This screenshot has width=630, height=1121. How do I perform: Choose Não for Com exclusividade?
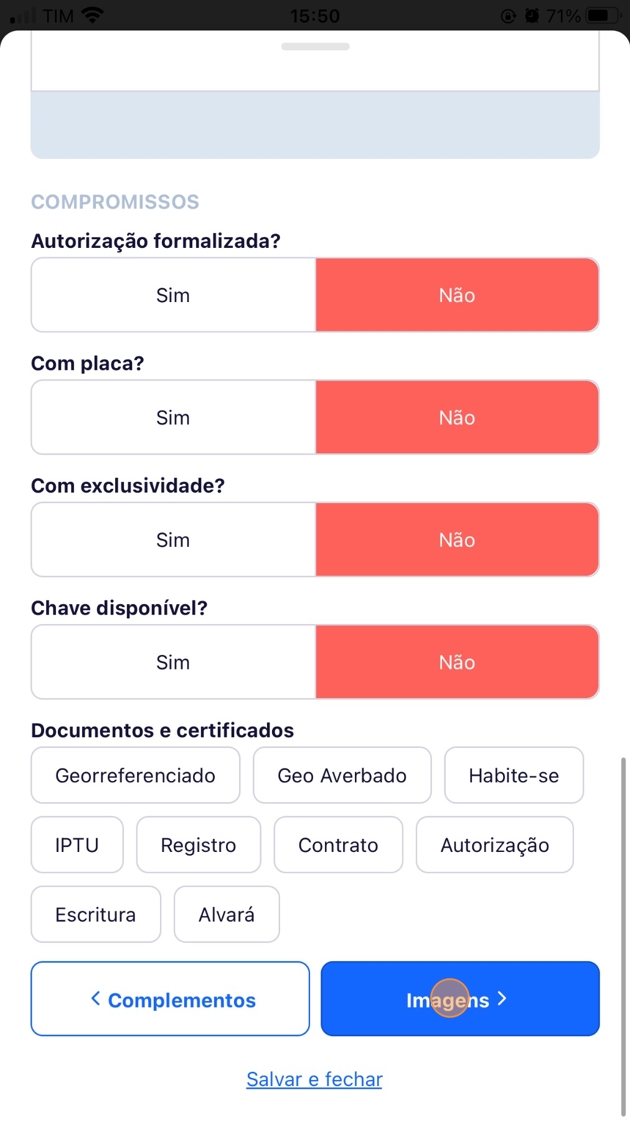[457, 540]
